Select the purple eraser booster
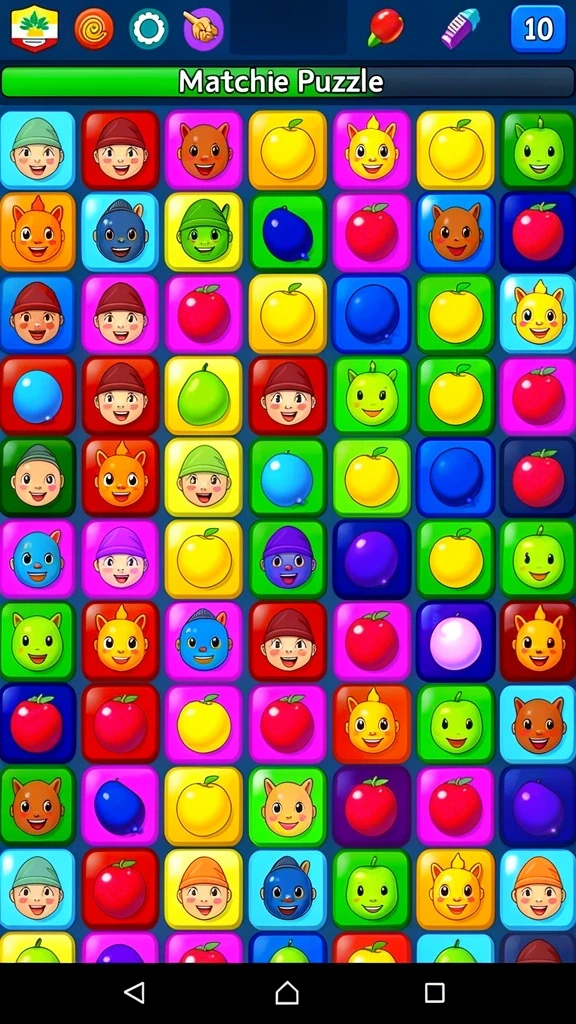Viewport: 576px width, 1024px height. pyautogui.click(x=460, y=29)
